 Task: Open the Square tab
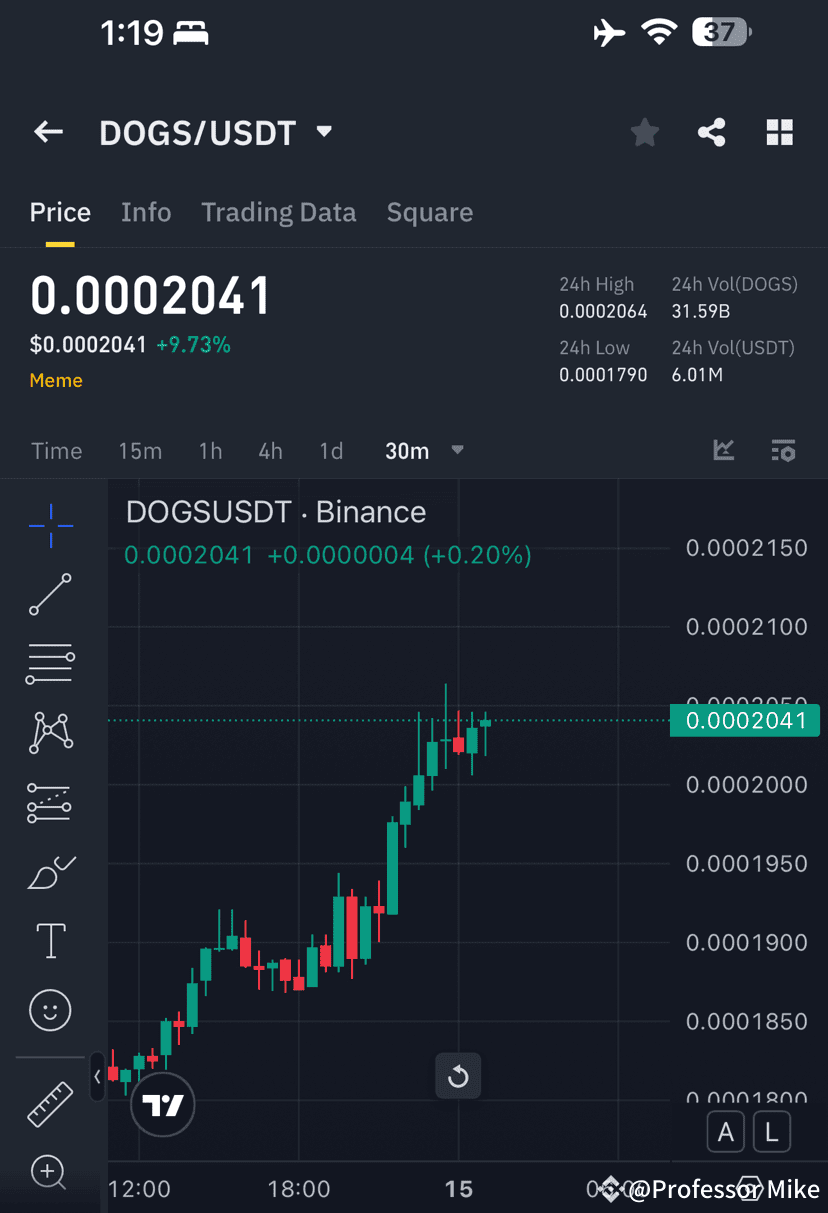429,212
